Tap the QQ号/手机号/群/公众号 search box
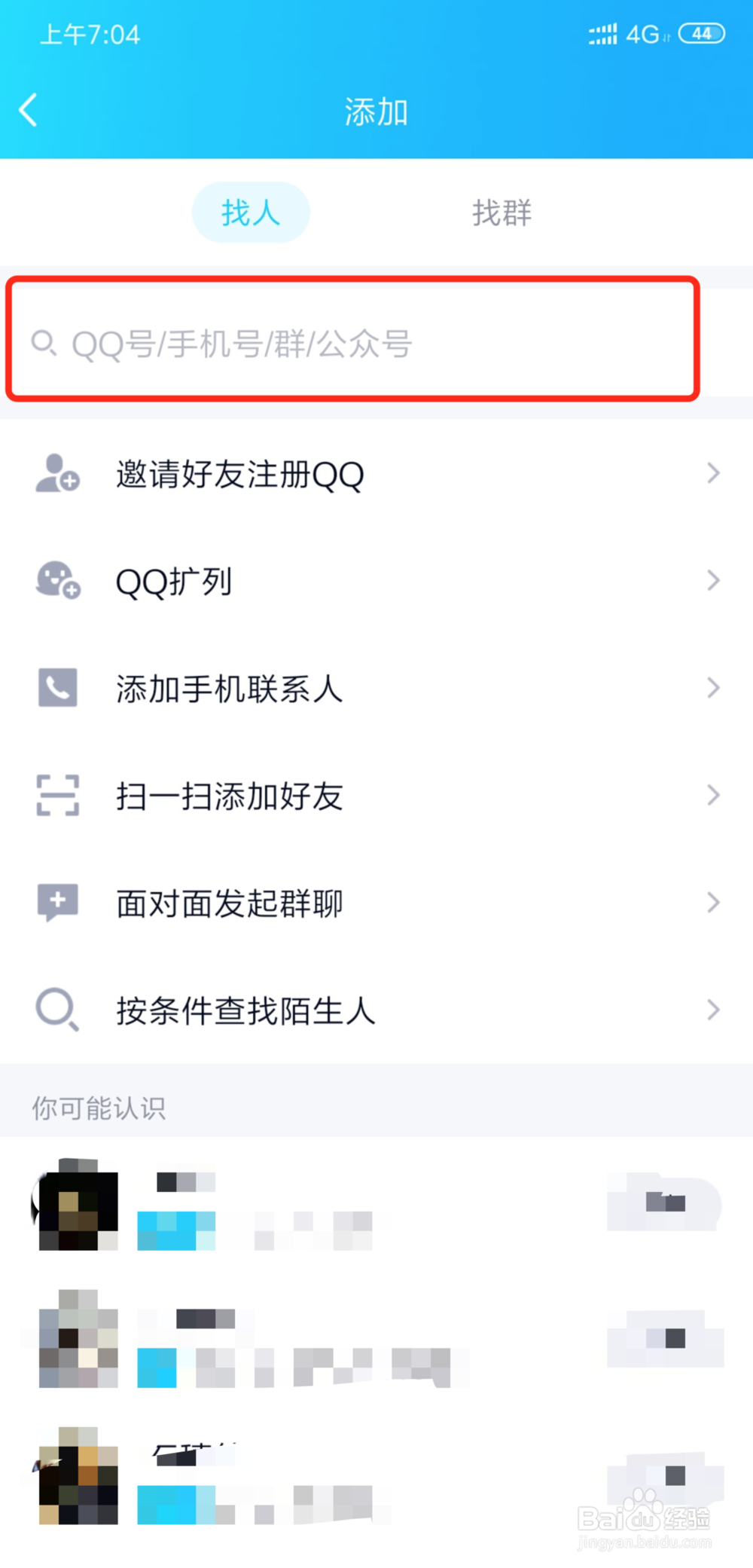This screenshot has height=1568, width=753. coord(352,343)
